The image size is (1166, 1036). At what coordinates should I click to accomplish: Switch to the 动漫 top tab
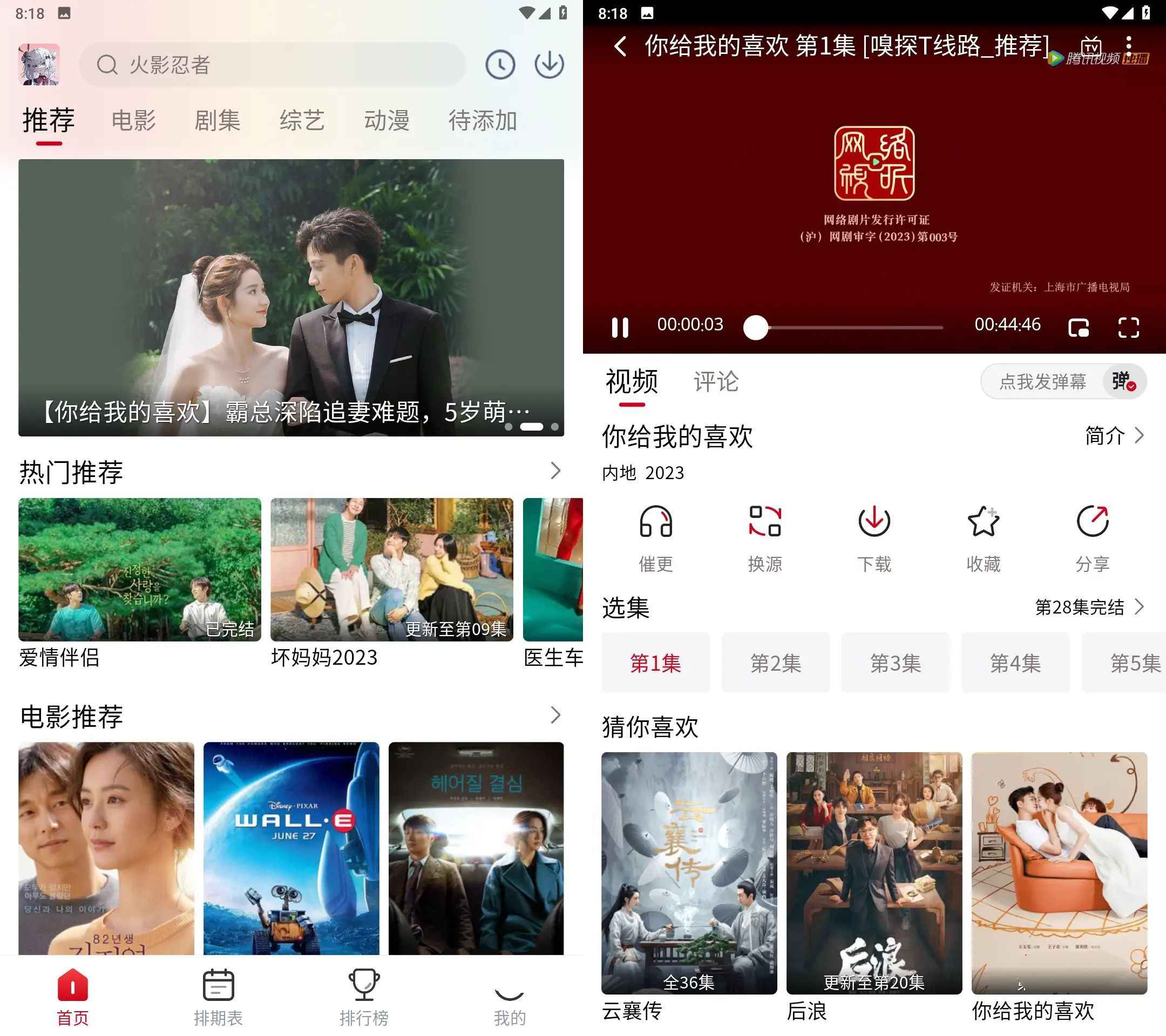[387, 121]
